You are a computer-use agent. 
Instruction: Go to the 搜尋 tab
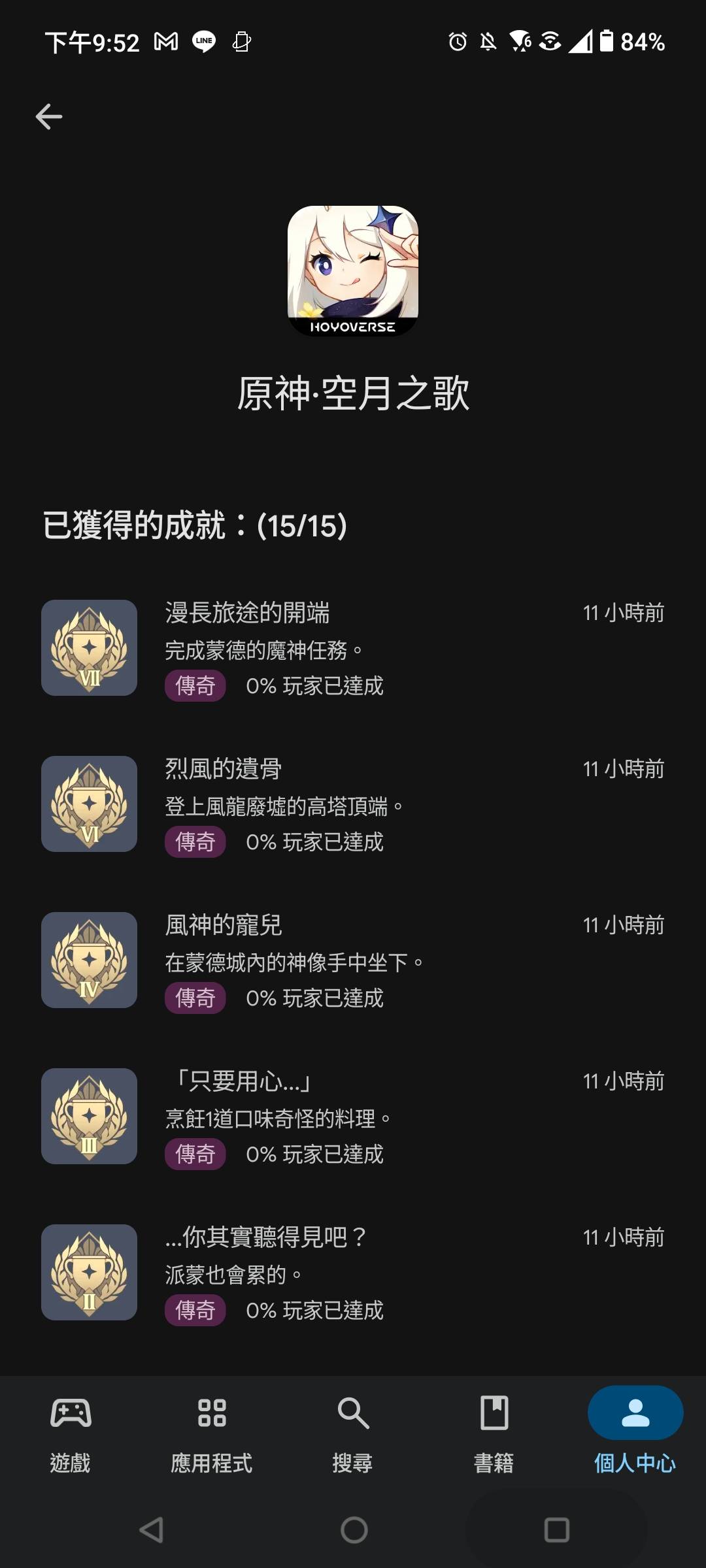coord(353,1432)
